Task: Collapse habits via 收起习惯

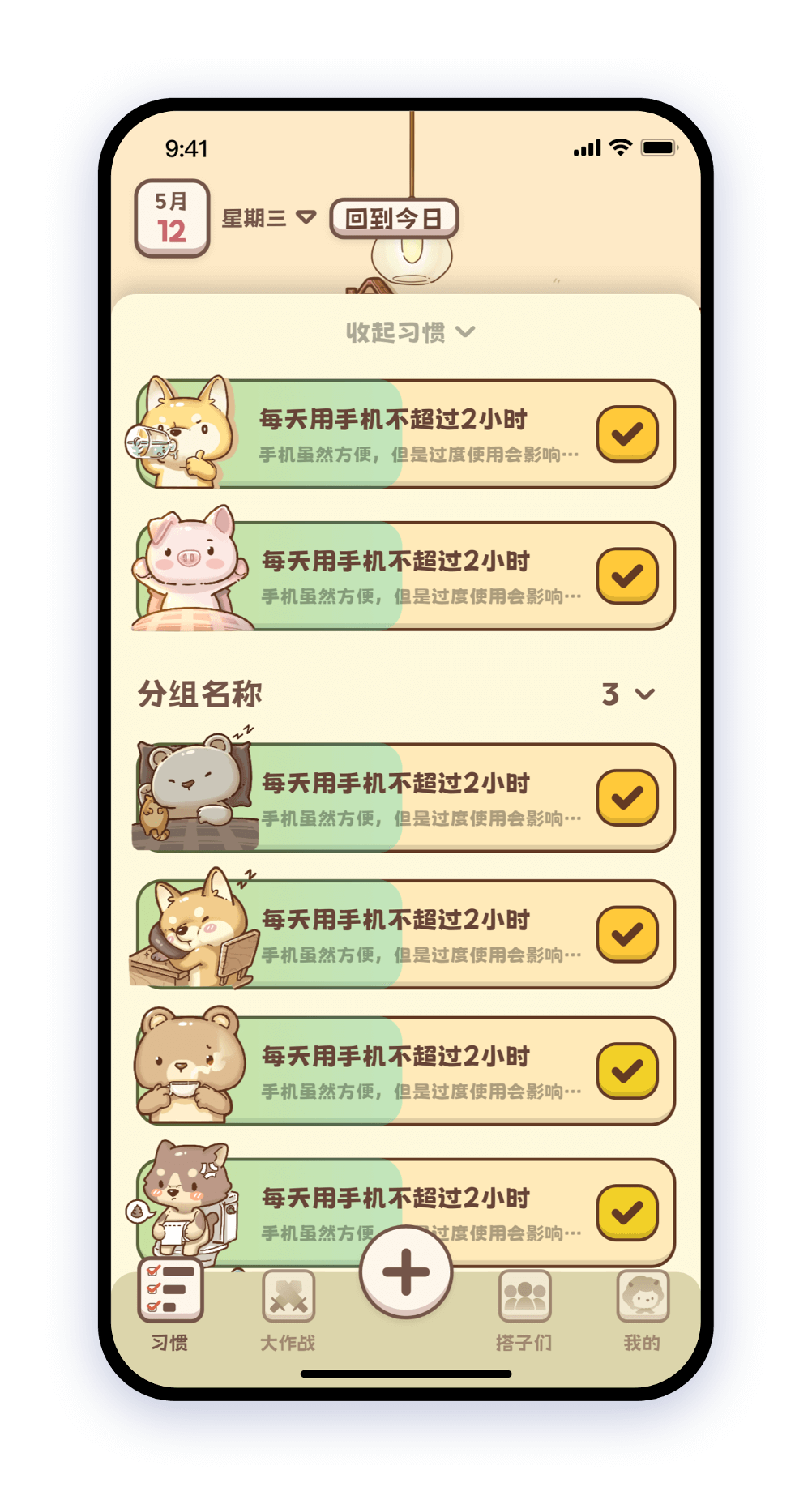Action: (409, 332)
